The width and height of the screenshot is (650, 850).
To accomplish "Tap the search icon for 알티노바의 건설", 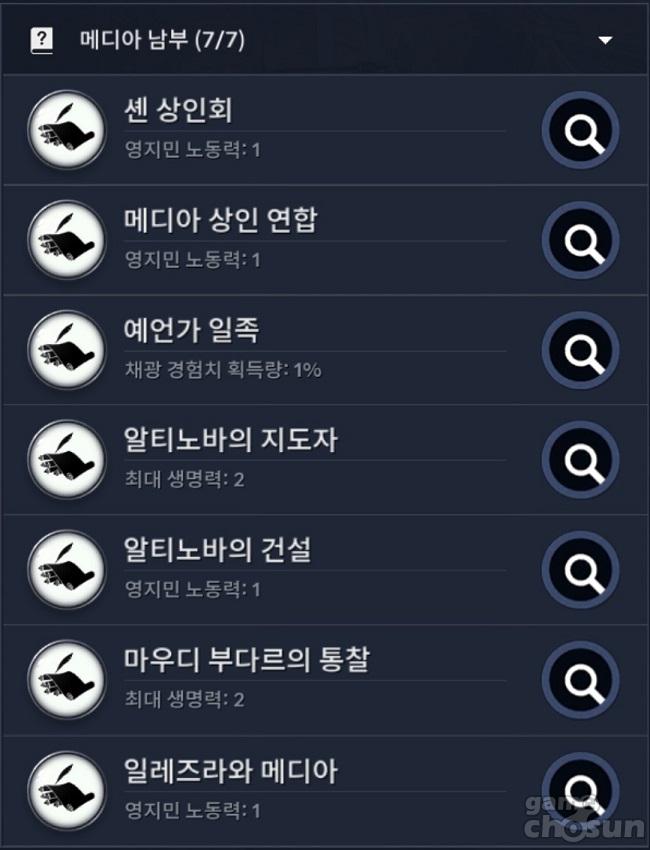I will coord(580,571).
